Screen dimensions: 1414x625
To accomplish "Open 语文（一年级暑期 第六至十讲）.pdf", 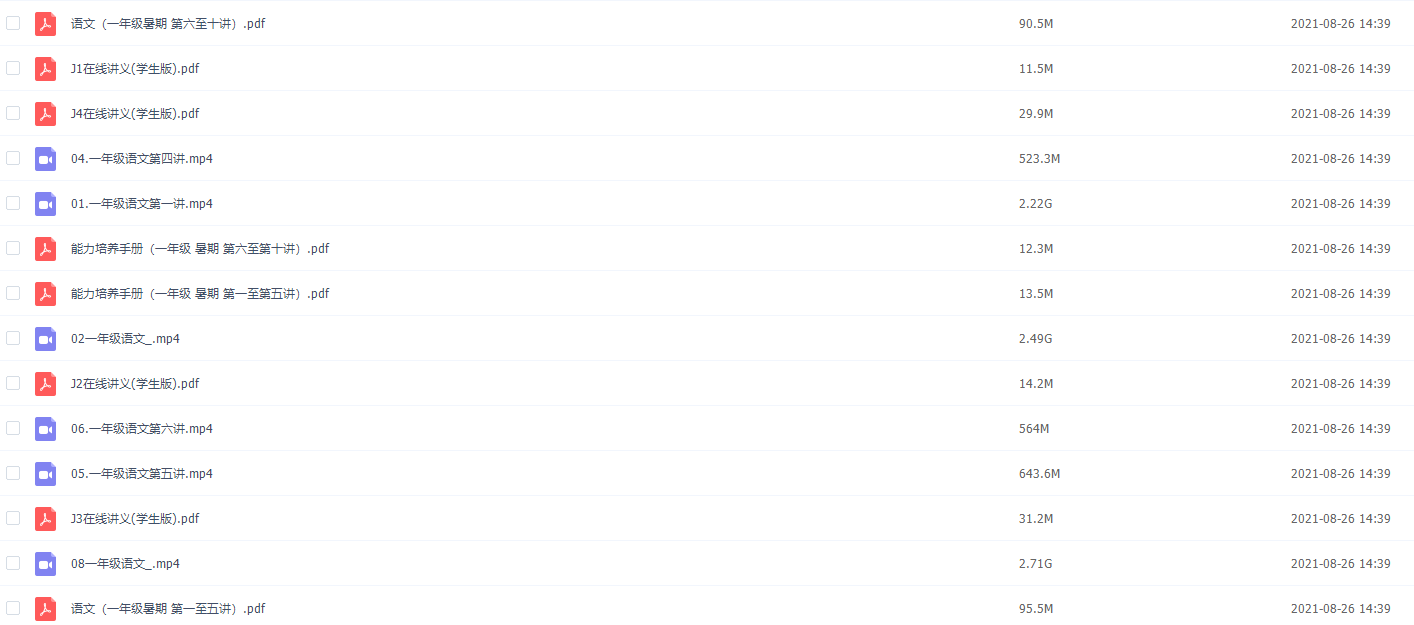I will coord(168,23).
